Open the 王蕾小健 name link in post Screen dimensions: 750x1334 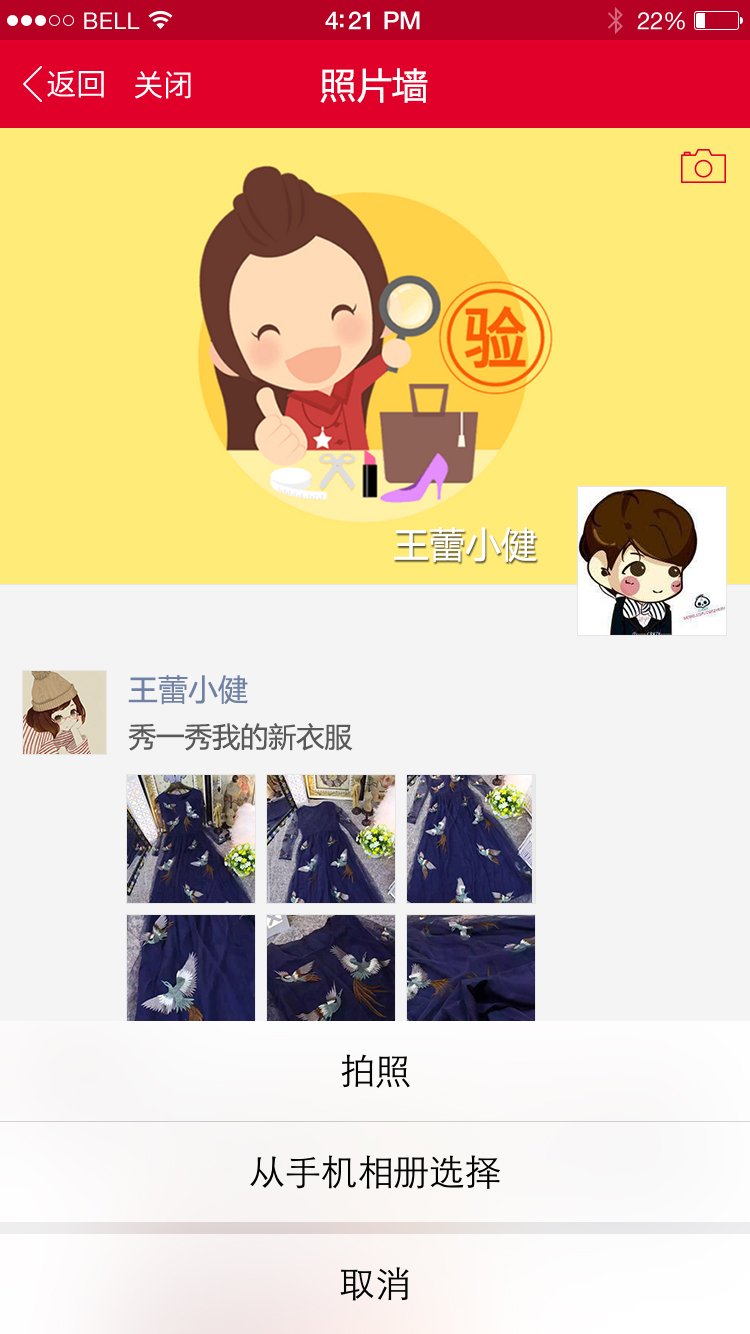[188, 690]
